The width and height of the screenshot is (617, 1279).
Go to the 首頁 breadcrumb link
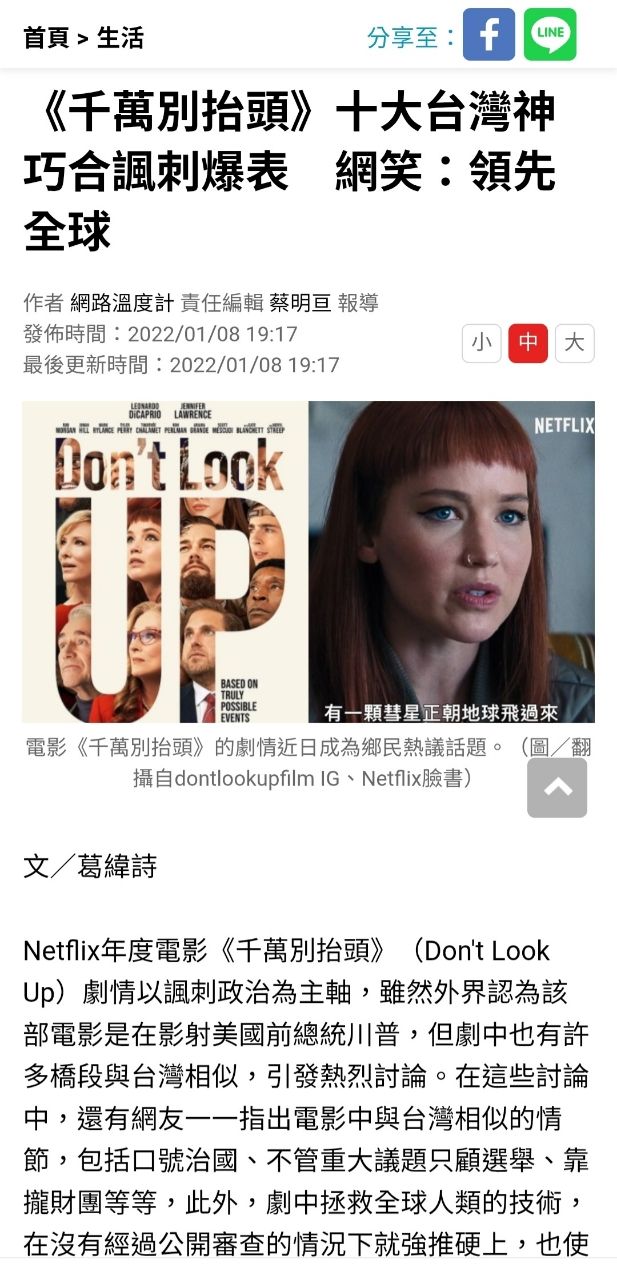coord(46,38)
